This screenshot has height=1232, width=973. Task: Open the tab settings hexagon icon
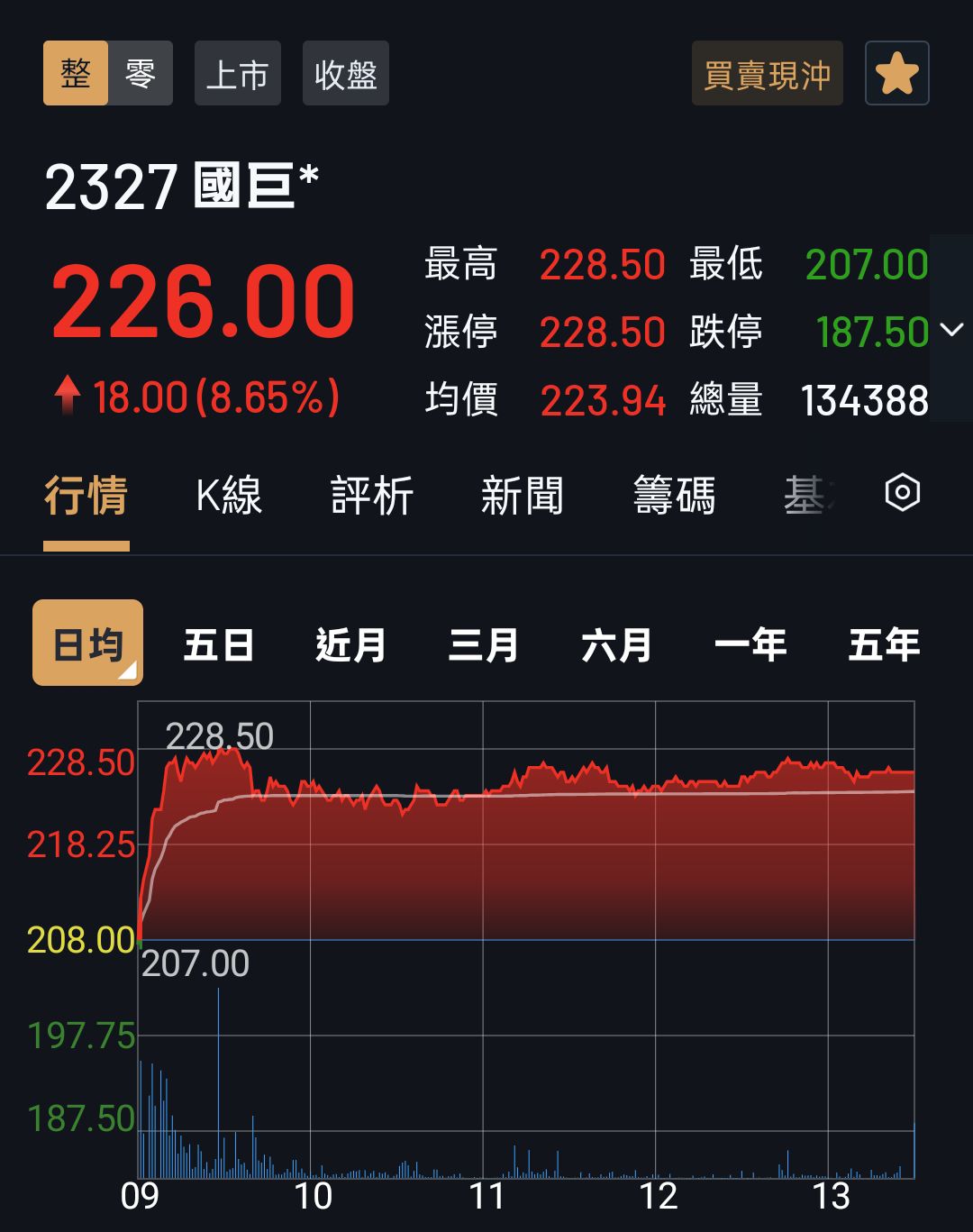[902, 493]
